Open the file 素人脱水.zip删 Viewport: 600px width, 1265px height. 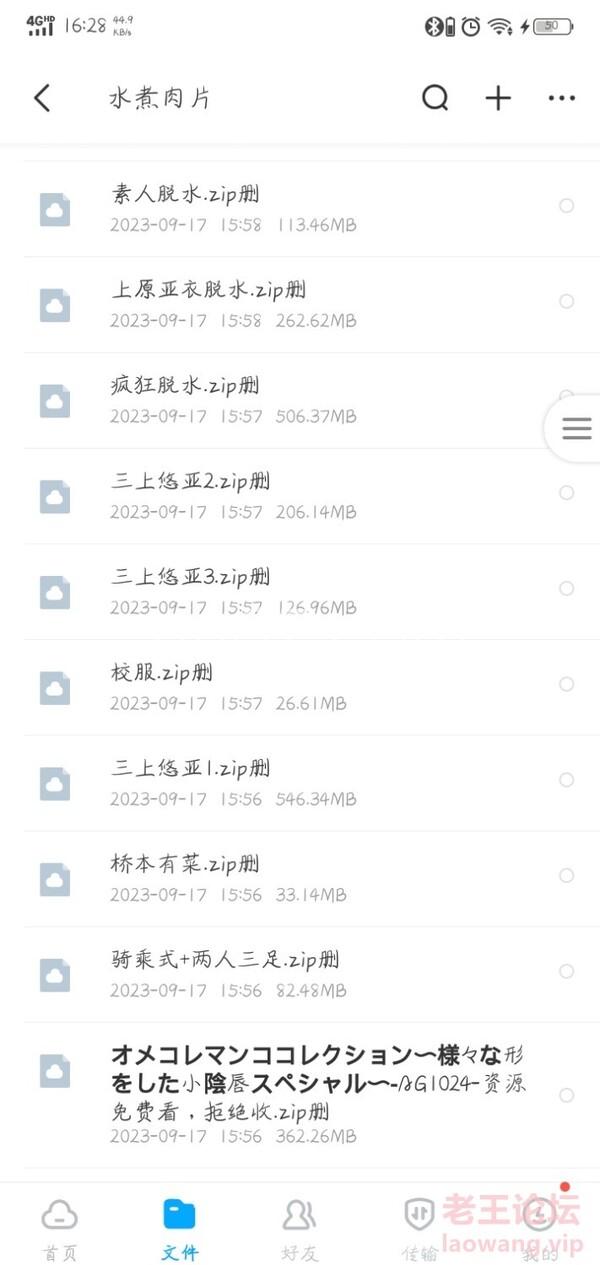(300, 208)
